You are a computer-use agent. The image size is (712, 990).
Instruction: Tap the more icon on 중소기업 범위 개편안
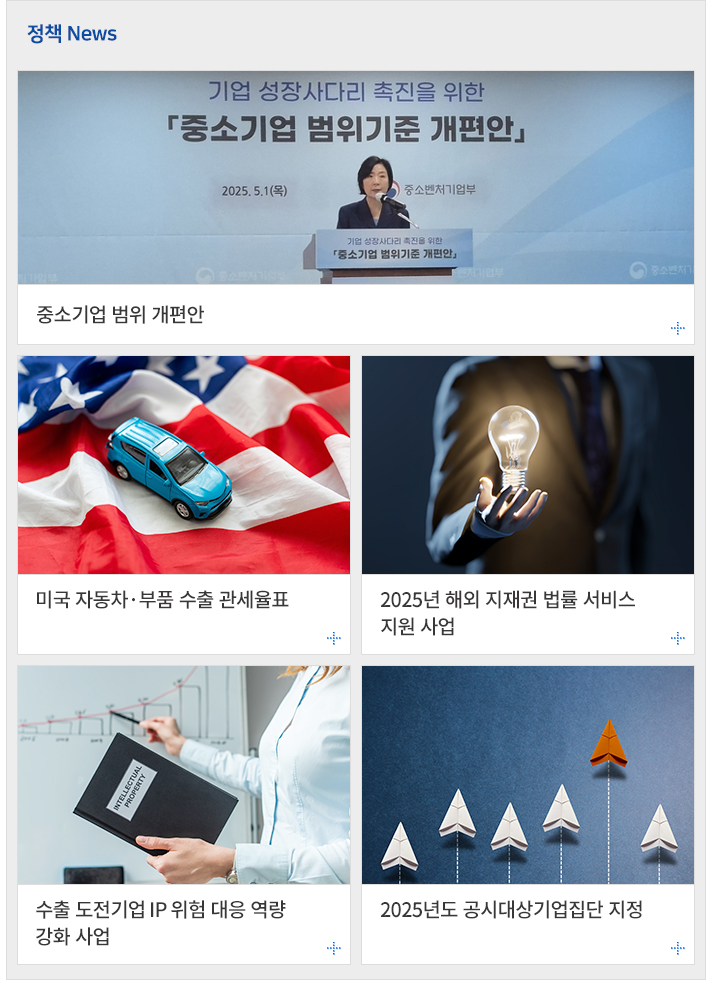click(678, 328)
